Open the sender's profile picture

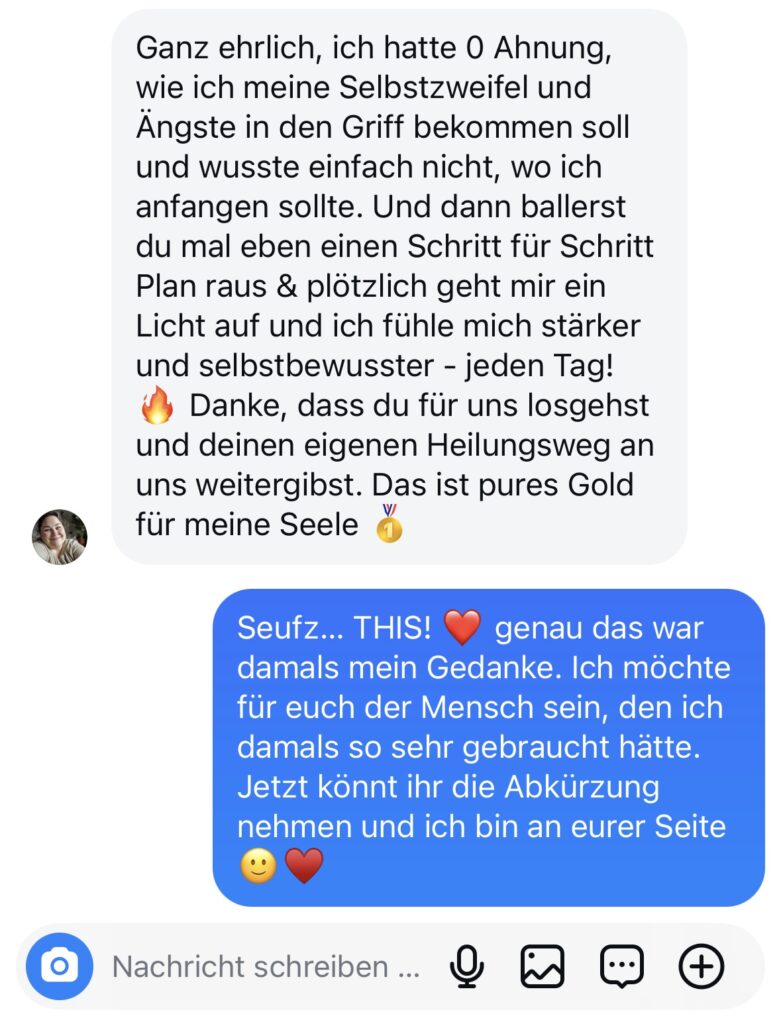click(x=60, y=537)
